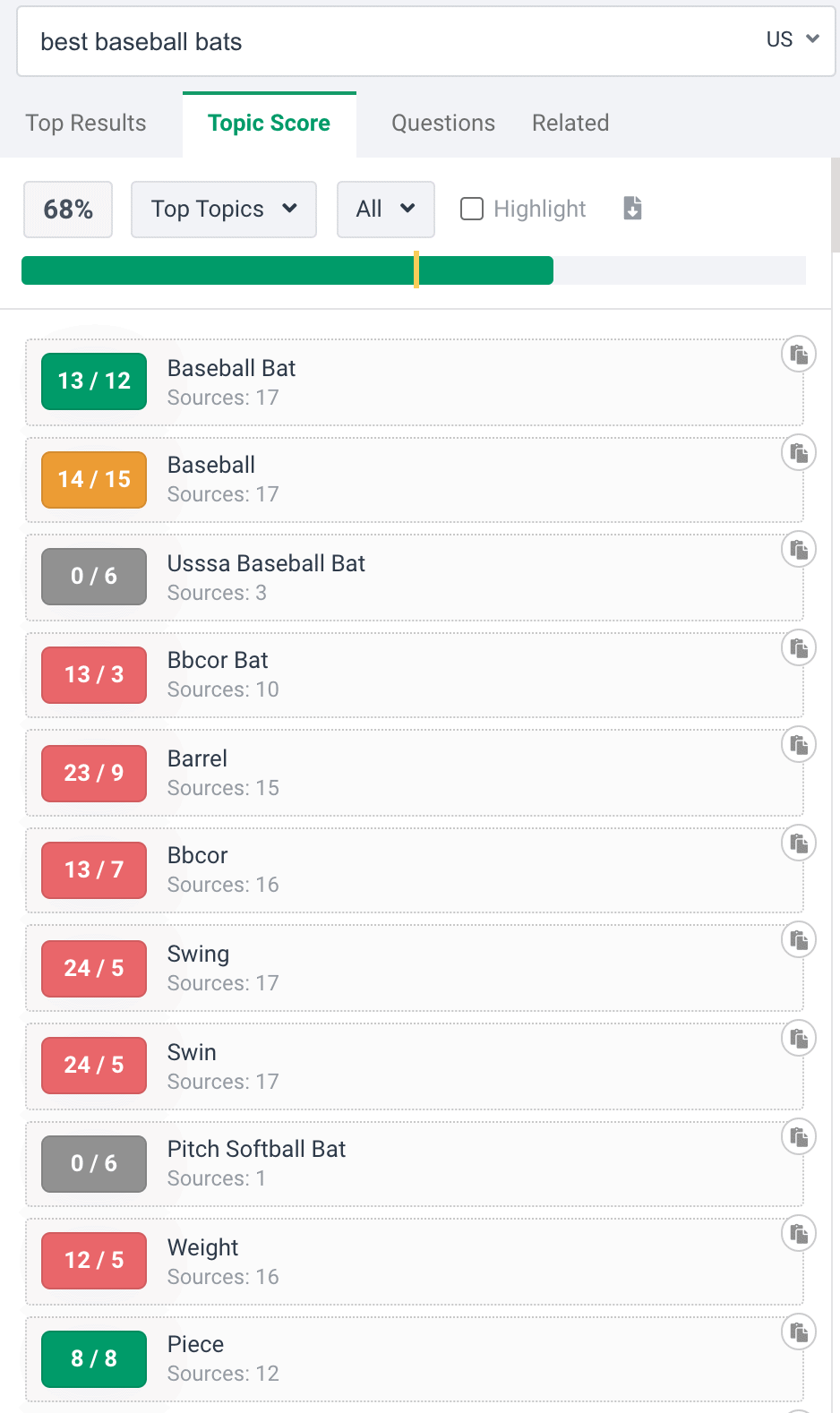Expand the Top Topics dropdown
Viewport: 840px width, 1413px height.
(x=224, y=210)
